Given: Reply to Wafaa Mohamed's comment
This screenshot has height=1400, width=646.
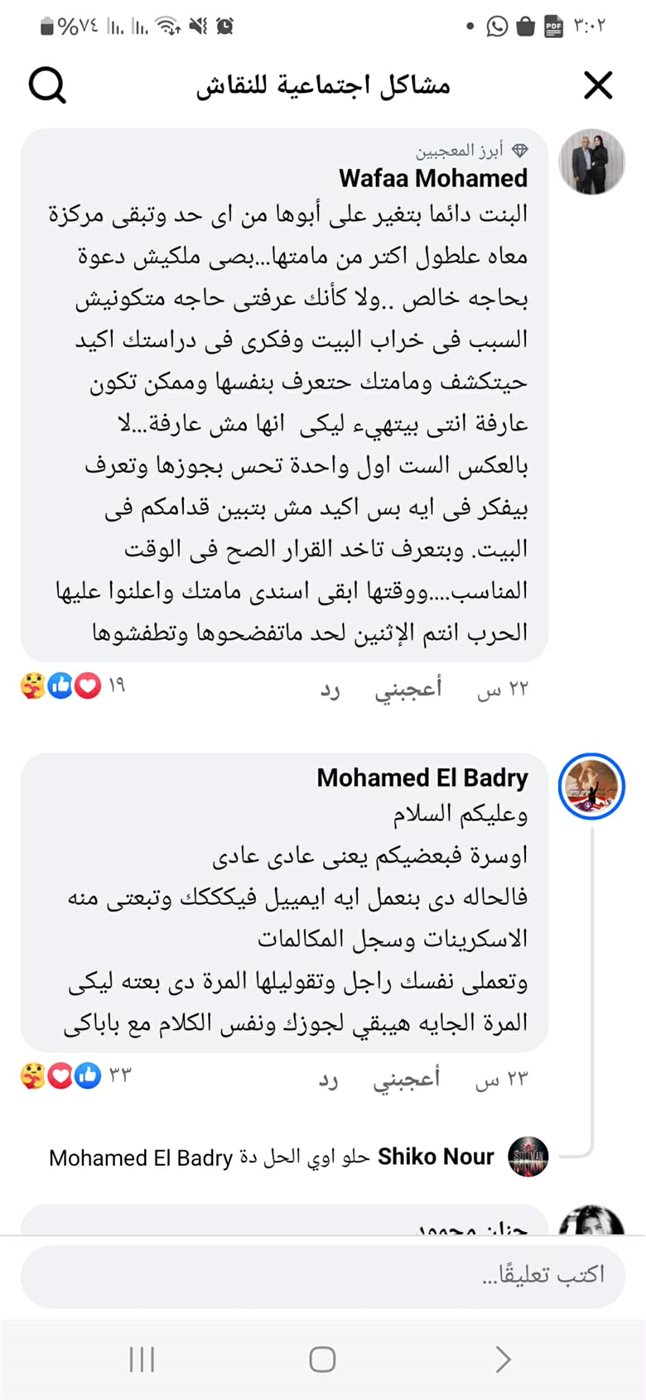Looking at the screenshot, I should (x=328, y=690).
